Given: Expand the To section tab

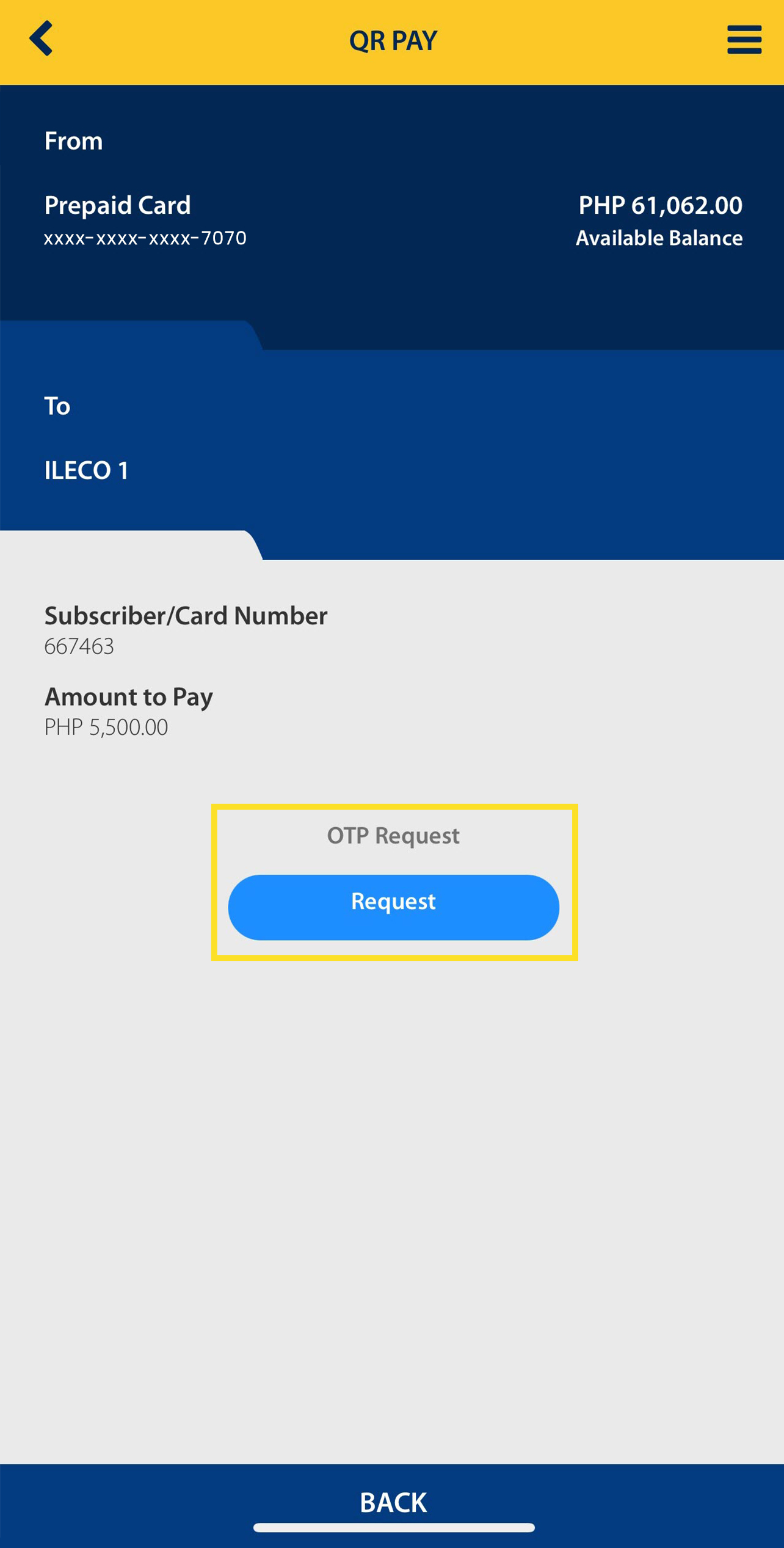Looking at the screenshot, I should tap(58, 404).
